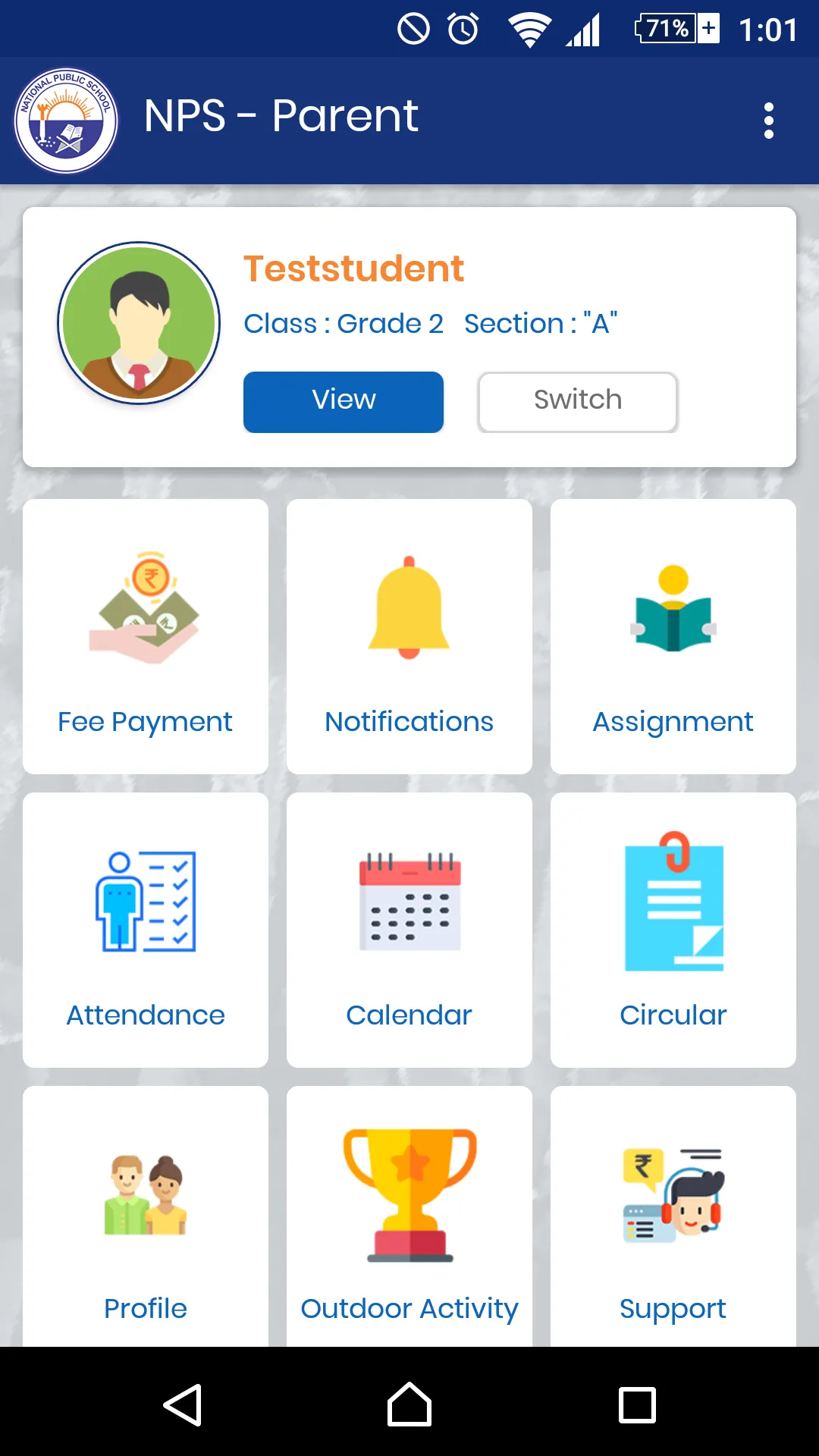Screen dimensions: 819x1456
Task: Go to the Profile tile
Action: coord(146,1216)
